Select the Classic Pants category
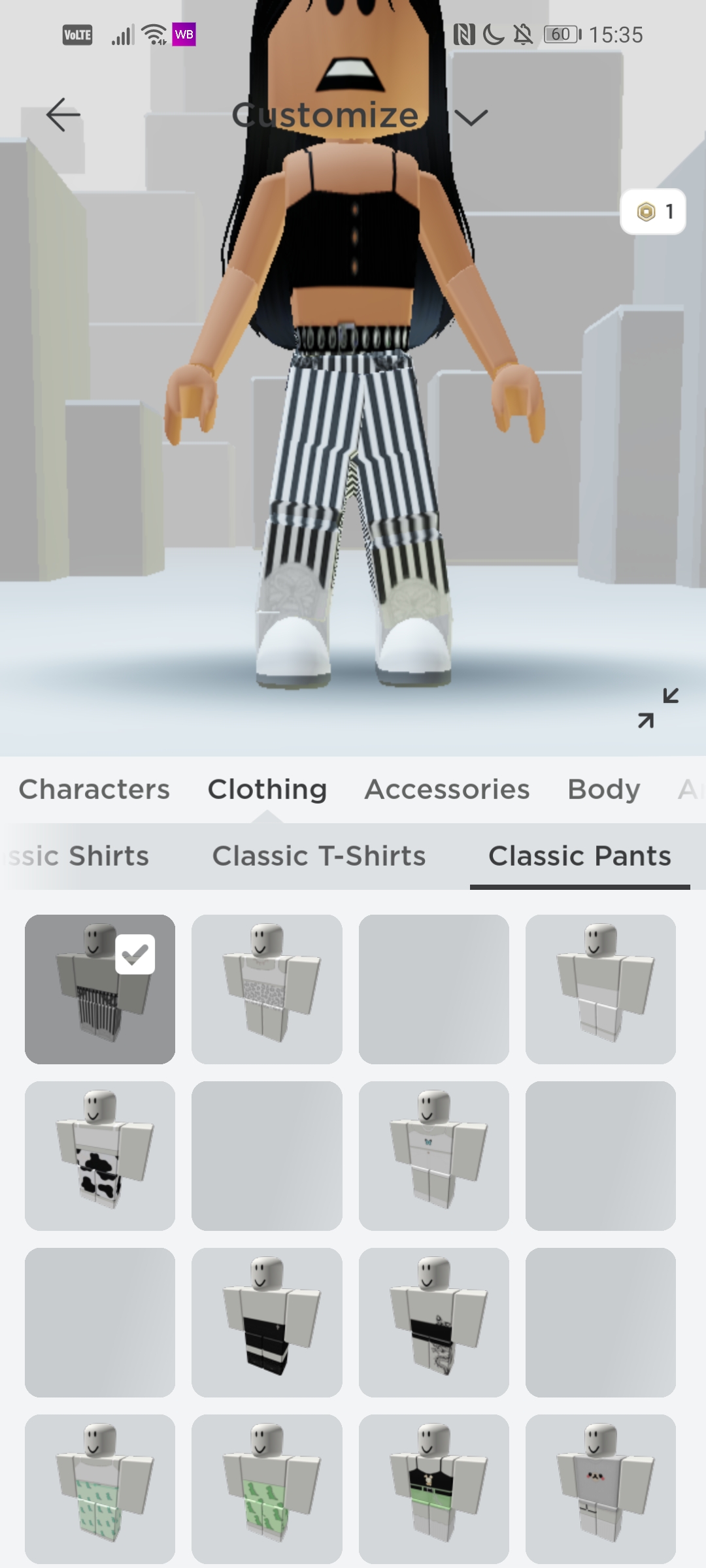706x1568 pixels. 580,856
